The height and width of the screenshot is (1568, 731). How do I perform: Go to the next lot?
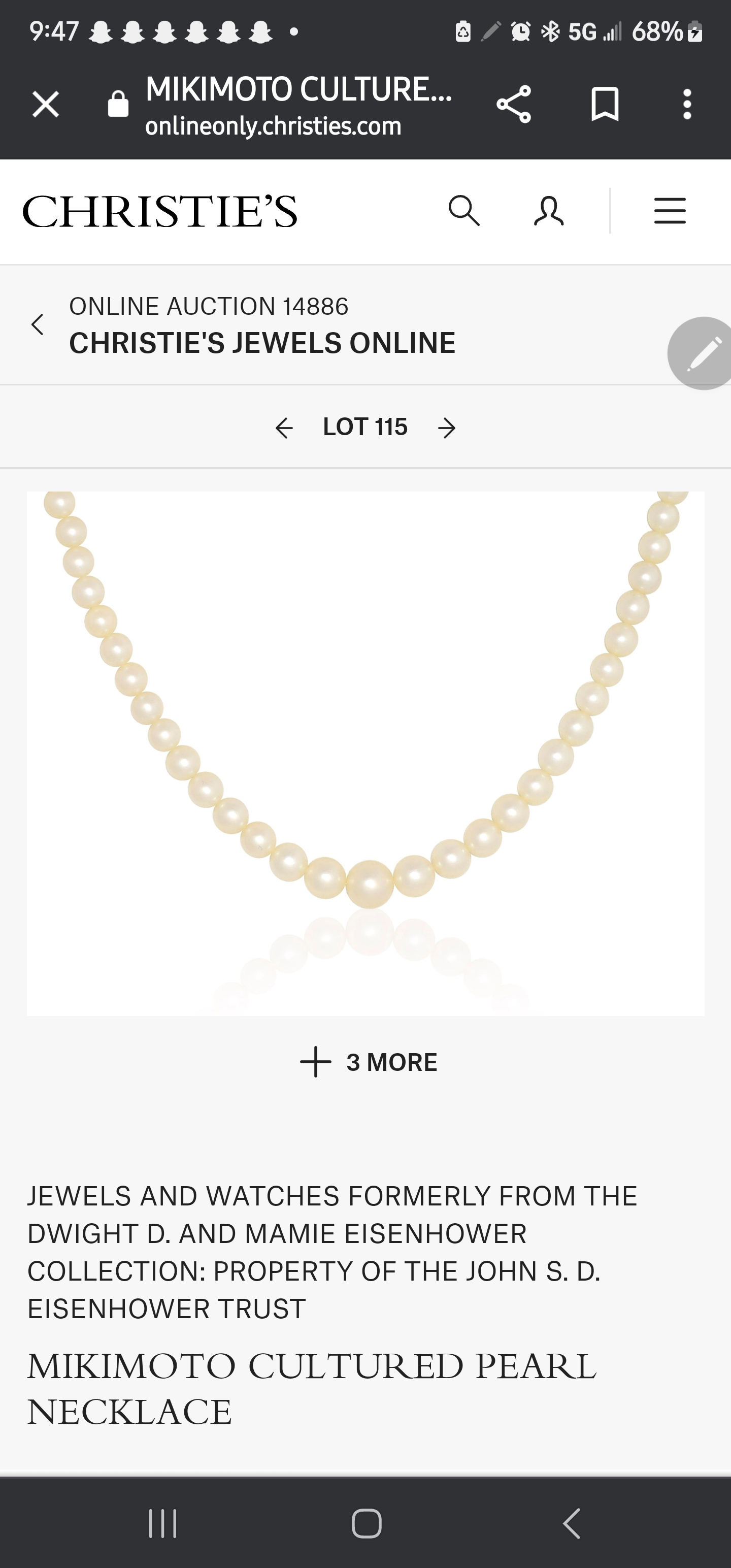(447, 428)
